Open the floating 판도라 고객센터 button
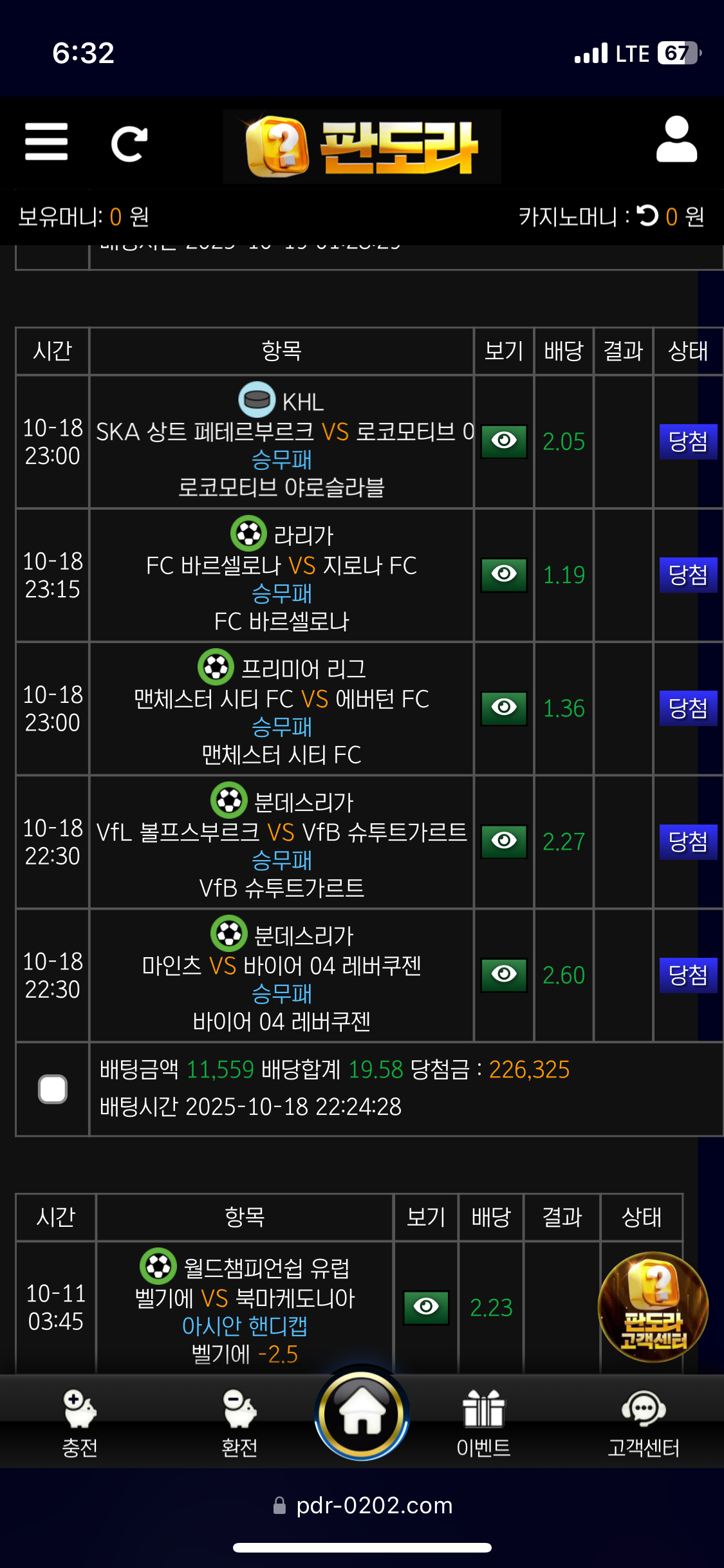 pyautogui.click(x=653, y=1307)
